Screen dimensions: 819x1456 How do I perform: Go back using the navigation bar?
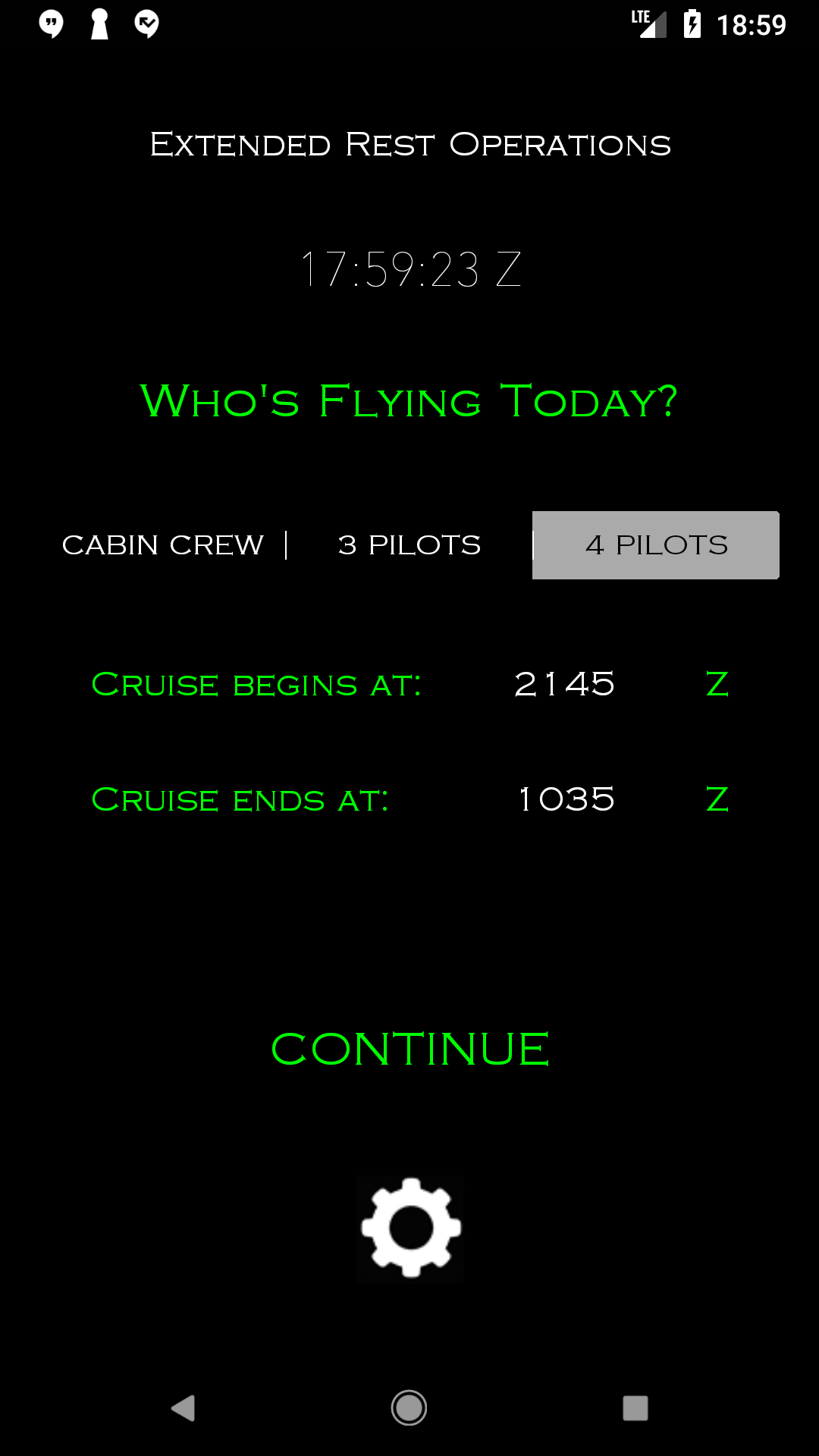183,1408
